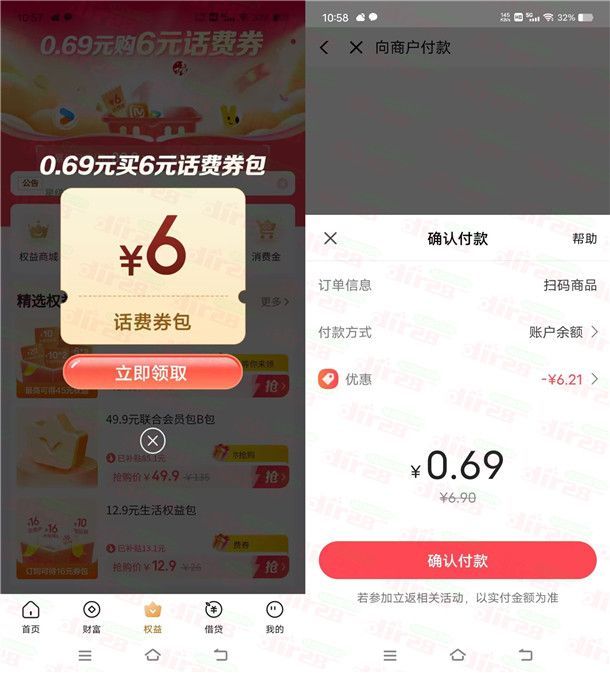Open the 我的 tab
Viewport: 610px width, 673px height.
274,617
